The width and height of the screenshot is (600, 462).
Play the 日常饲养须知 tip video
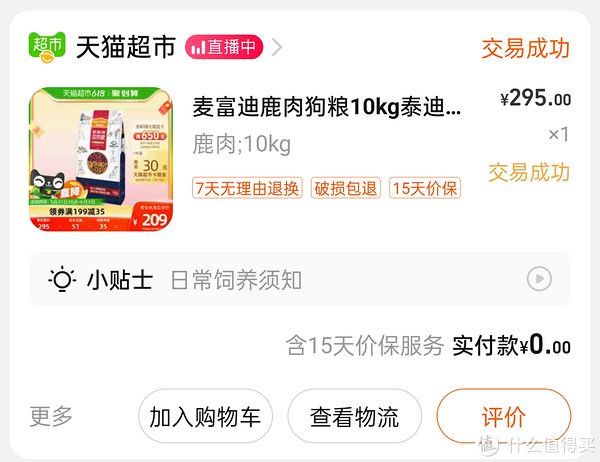coord(539,279)
